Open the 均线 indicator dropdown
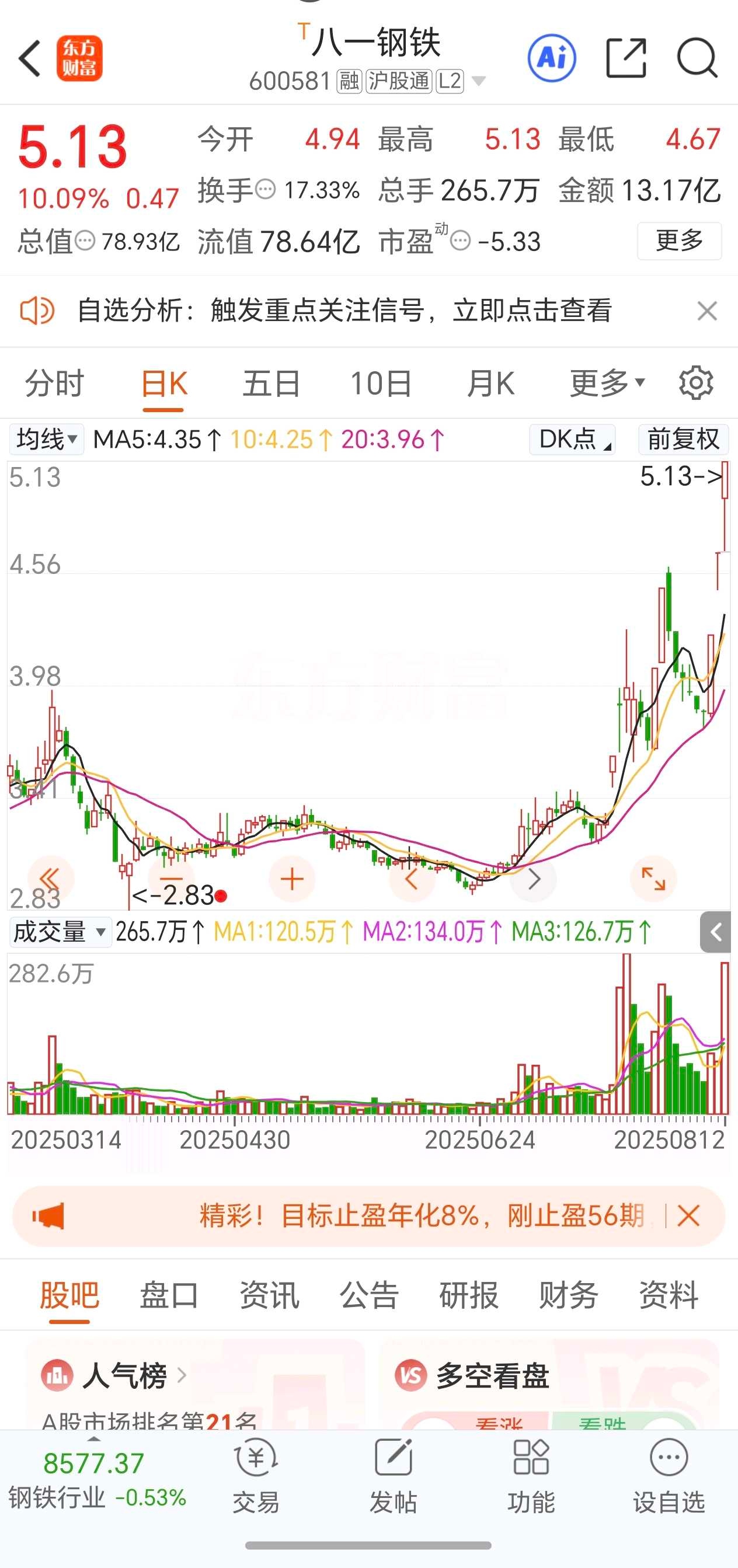 click(x=47, y=439)
